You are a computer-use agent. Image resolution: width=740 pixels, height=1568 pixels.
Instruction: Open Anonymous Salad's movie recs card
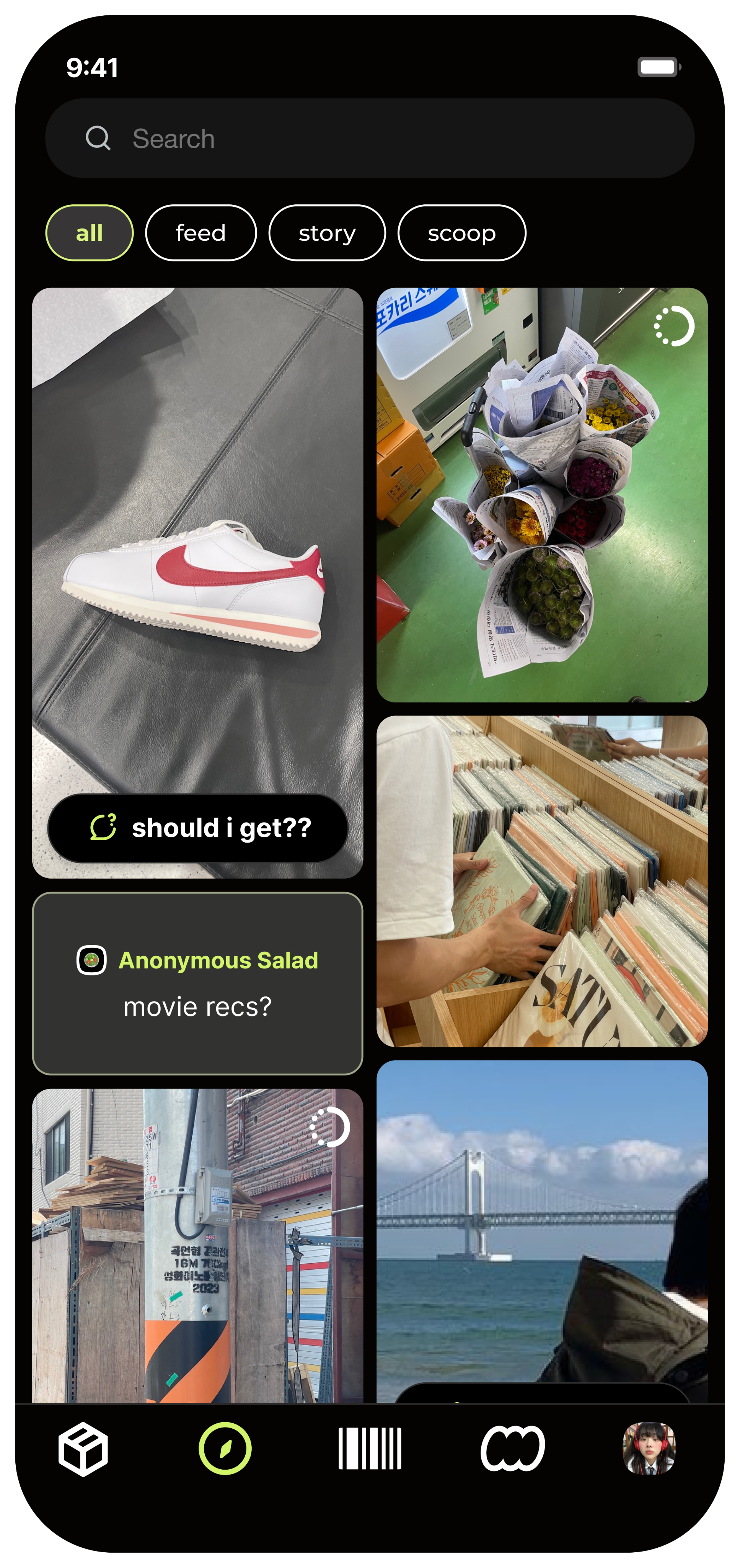pos(197,983)
